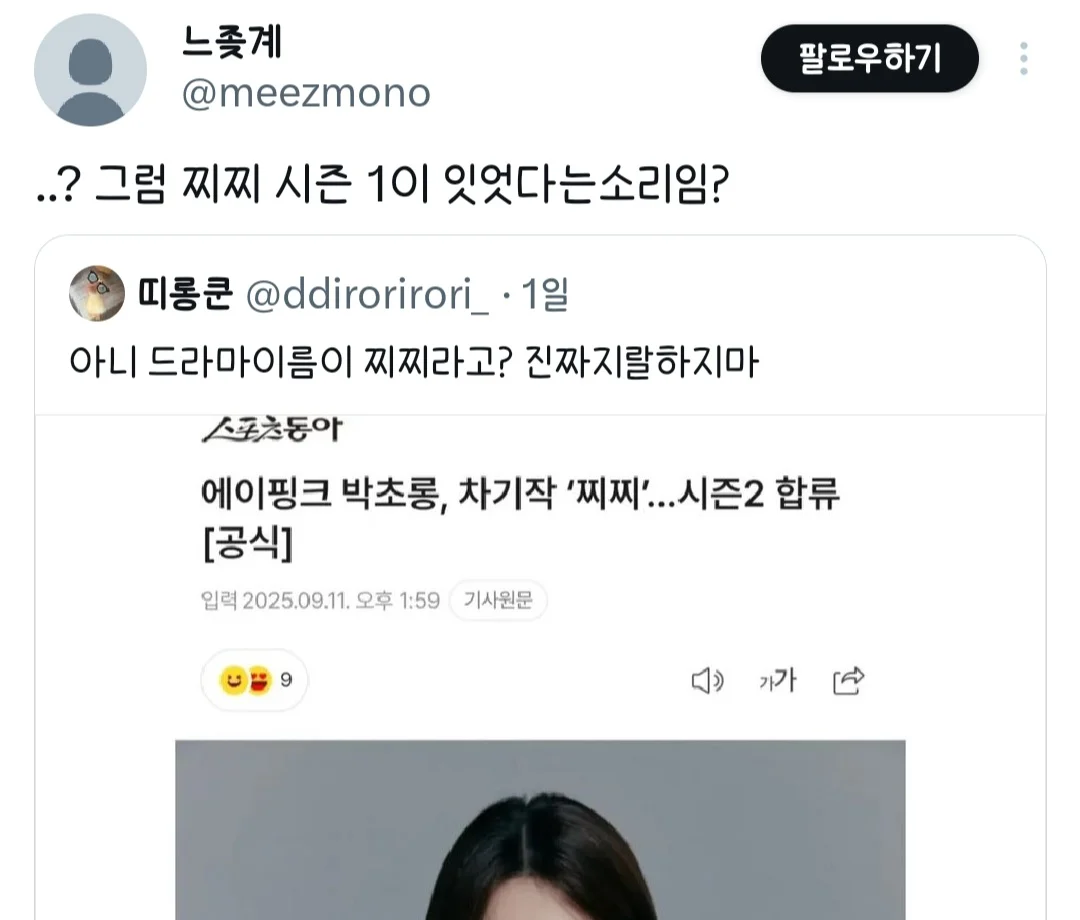
Task: Open the overflow menu of the tweet
Action: [x=1023, y=59]
